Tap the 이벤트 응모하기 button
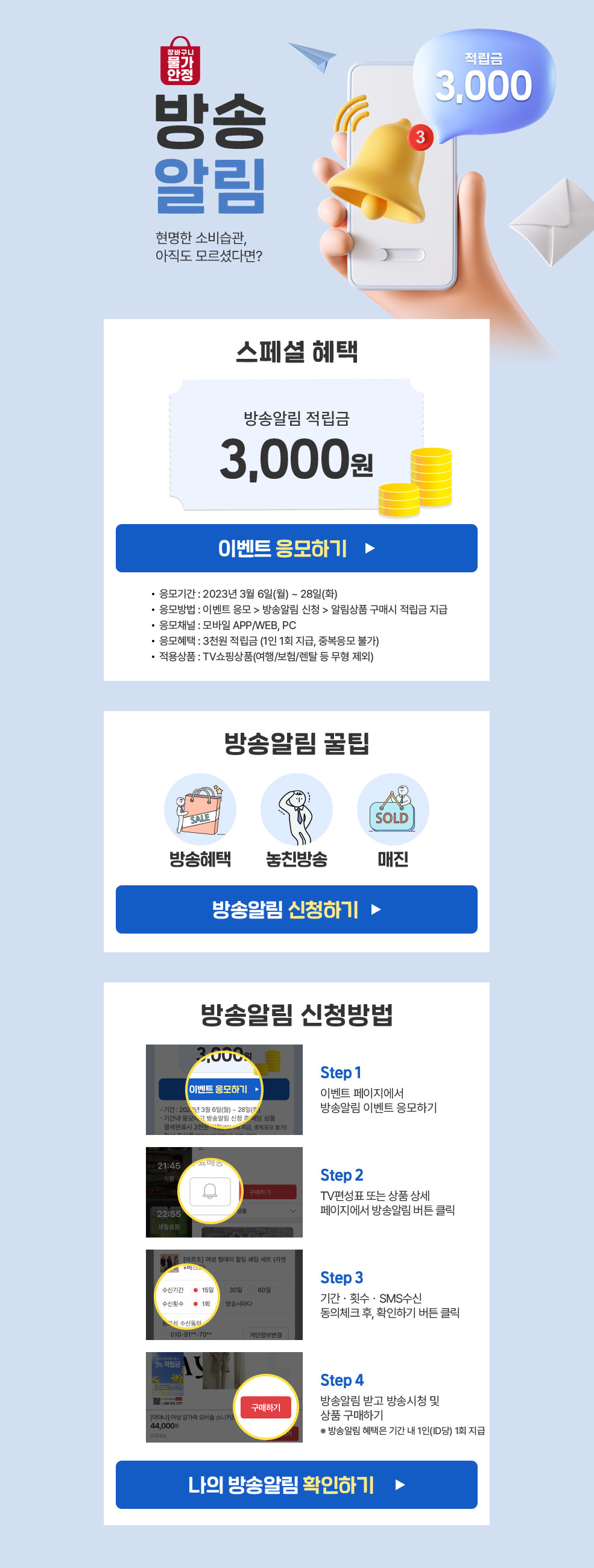 pos(296,548)
